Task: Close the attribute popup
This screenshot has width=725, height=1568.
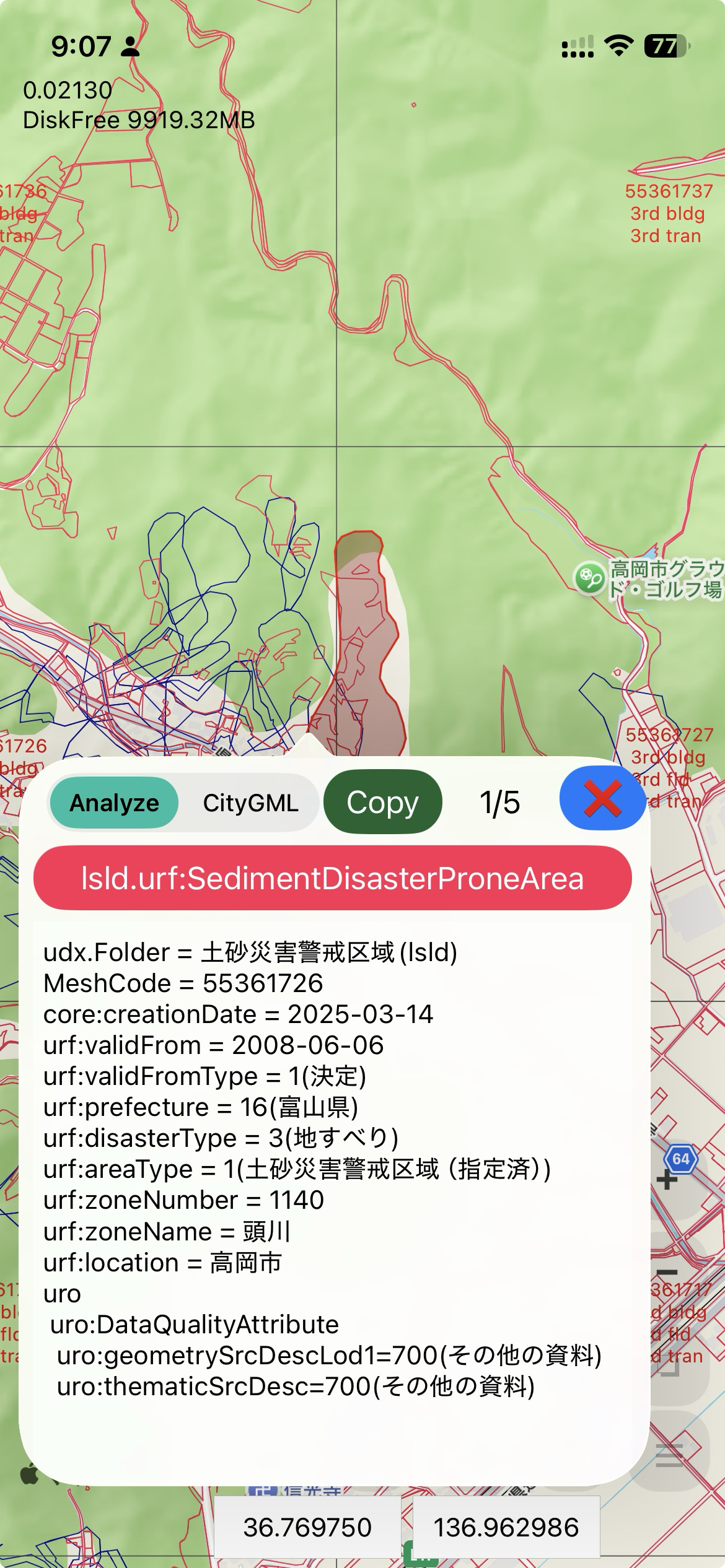Action: (602, 798)
